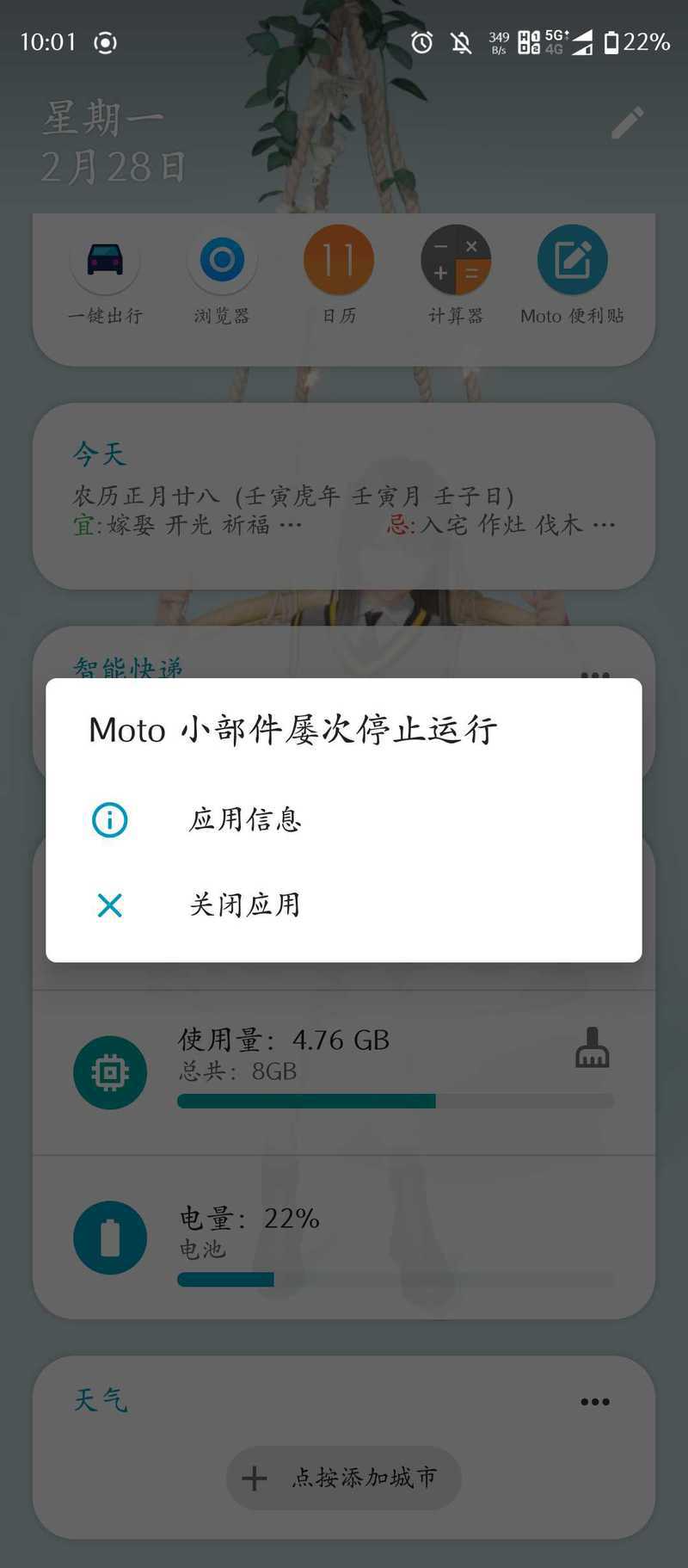Open the 电量 battery row
Image resolution: width=688 pixels, height=1568 pixels.
[344, 1238]
